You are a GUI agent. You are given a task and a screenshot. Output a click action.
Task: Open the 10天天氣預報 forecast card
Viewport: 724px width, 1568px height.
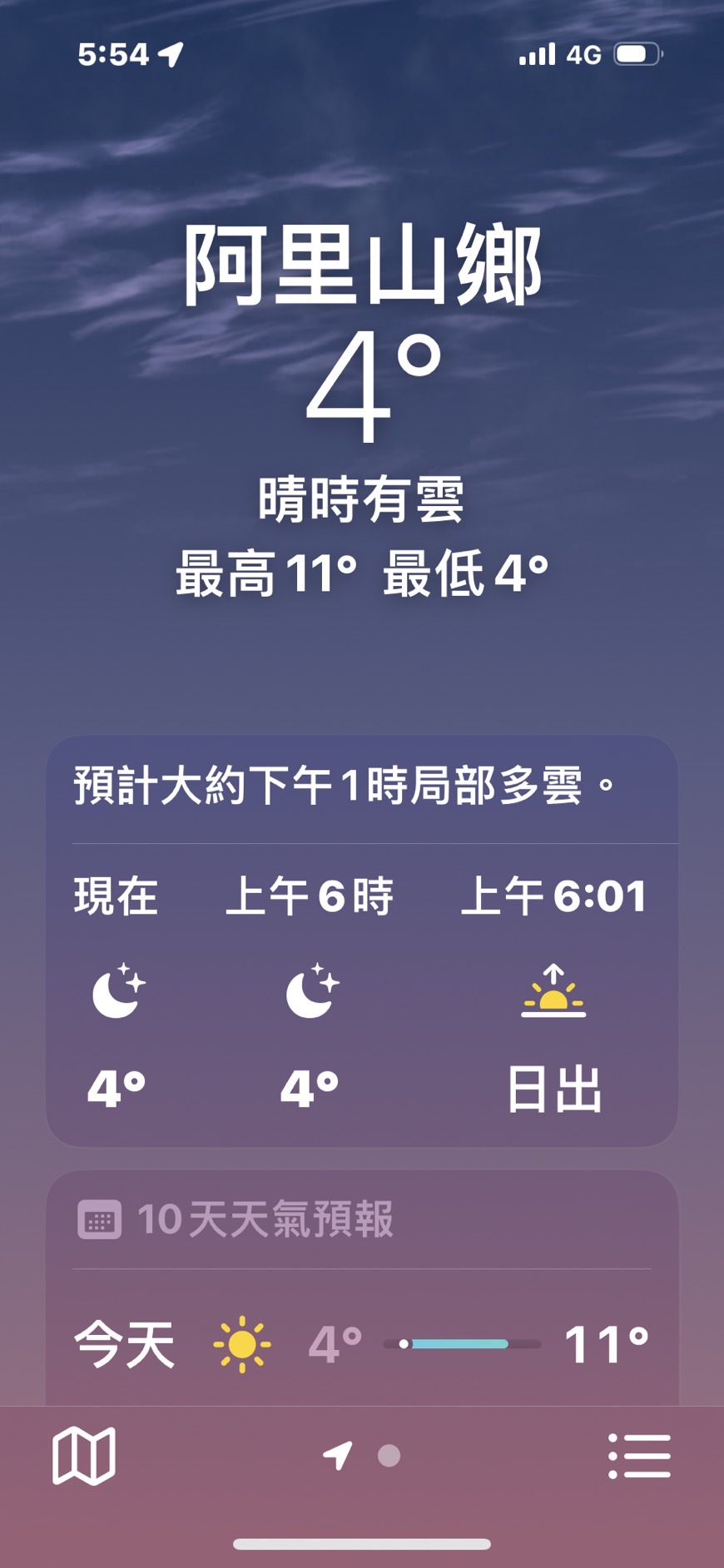pos(362,1288)
